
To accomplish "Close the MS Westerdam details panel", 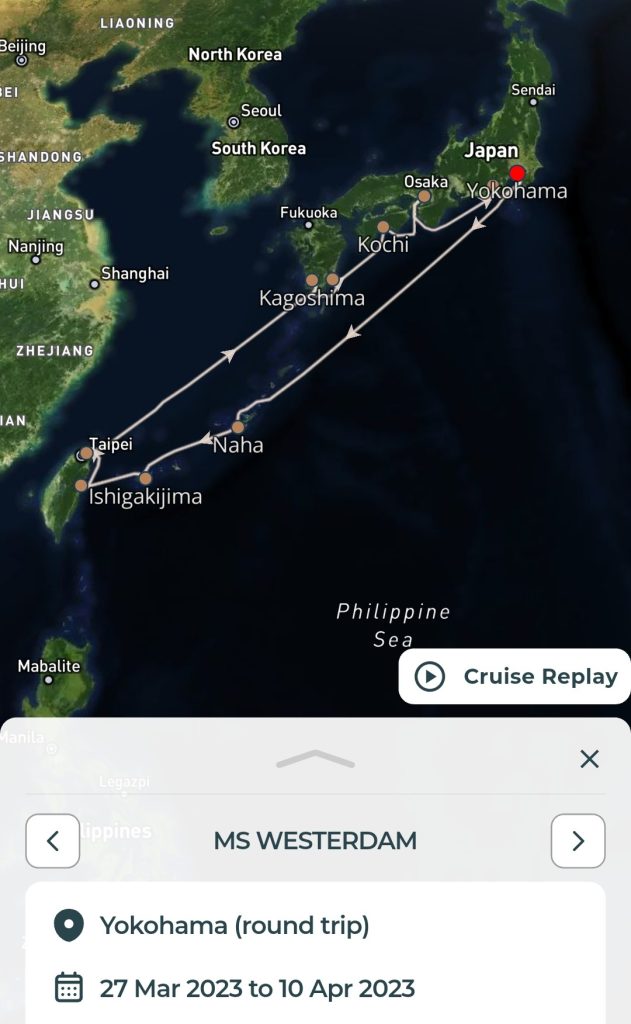I will tap(589, 759).
